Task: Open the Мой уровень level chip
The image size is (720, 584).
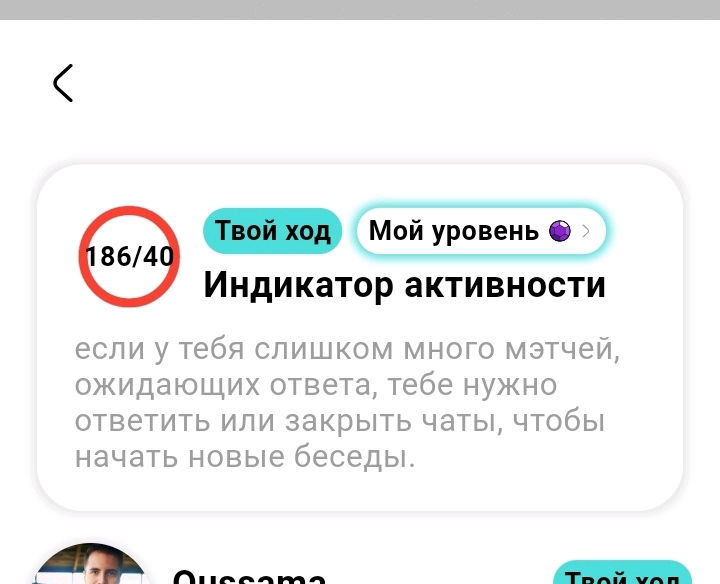Action: click(x=480, y=231)
